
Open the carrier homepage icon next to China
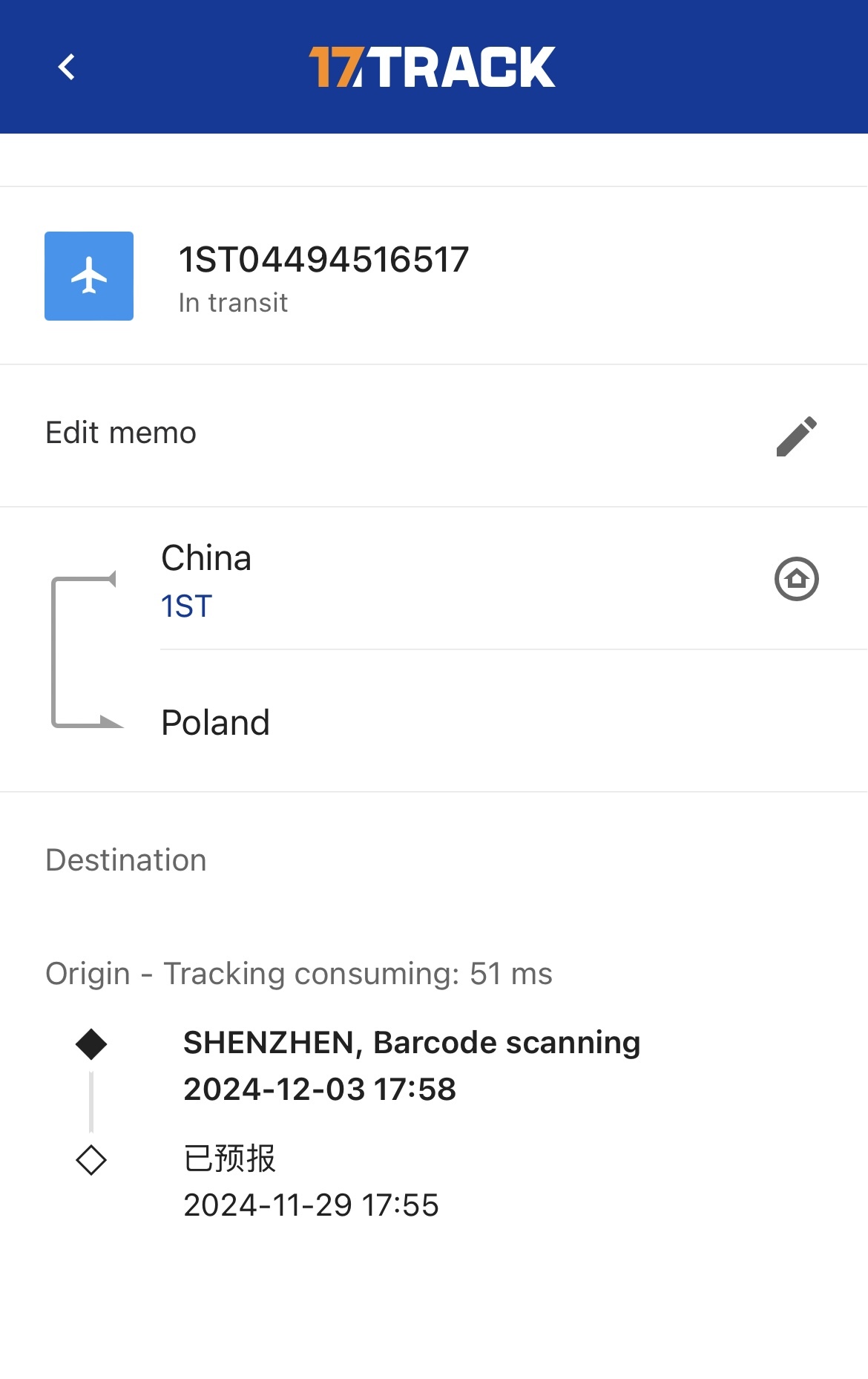tap(797, 579)
